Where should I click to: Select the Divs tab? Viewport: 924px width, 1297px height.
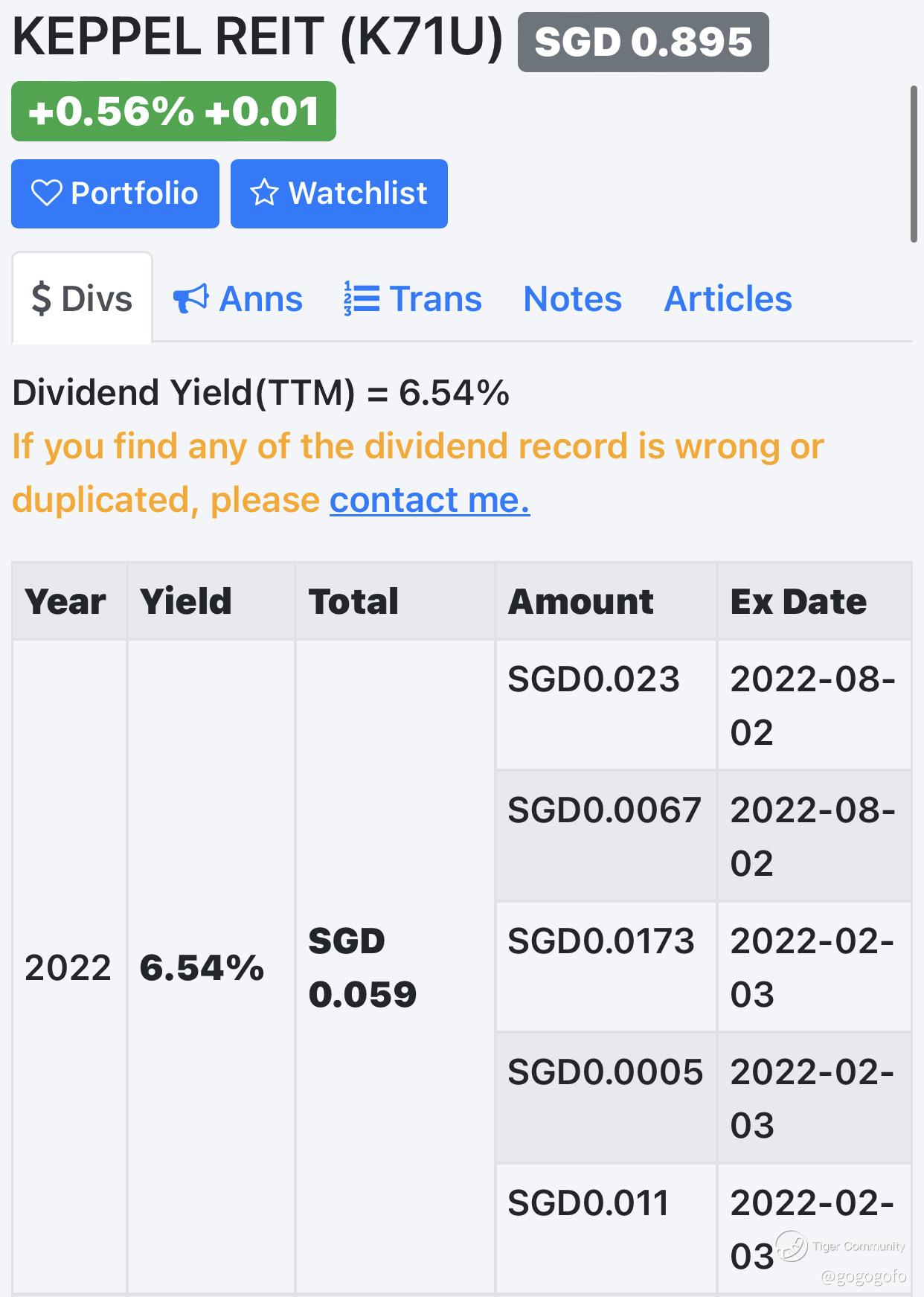pos(82,299)
